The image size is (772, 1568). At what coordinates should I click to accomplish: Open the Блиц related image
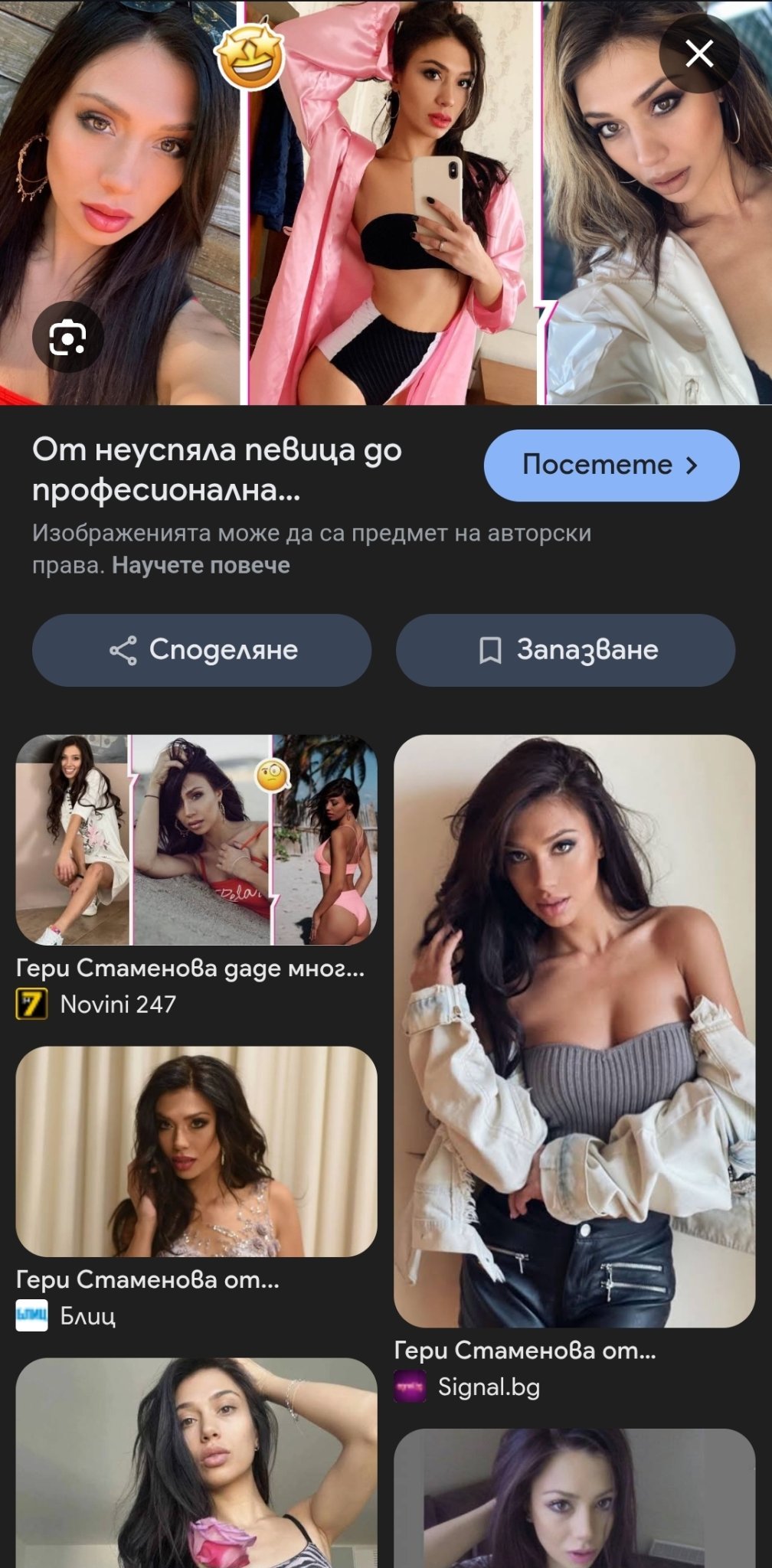pyautogui.click(x=196, y=1151)
